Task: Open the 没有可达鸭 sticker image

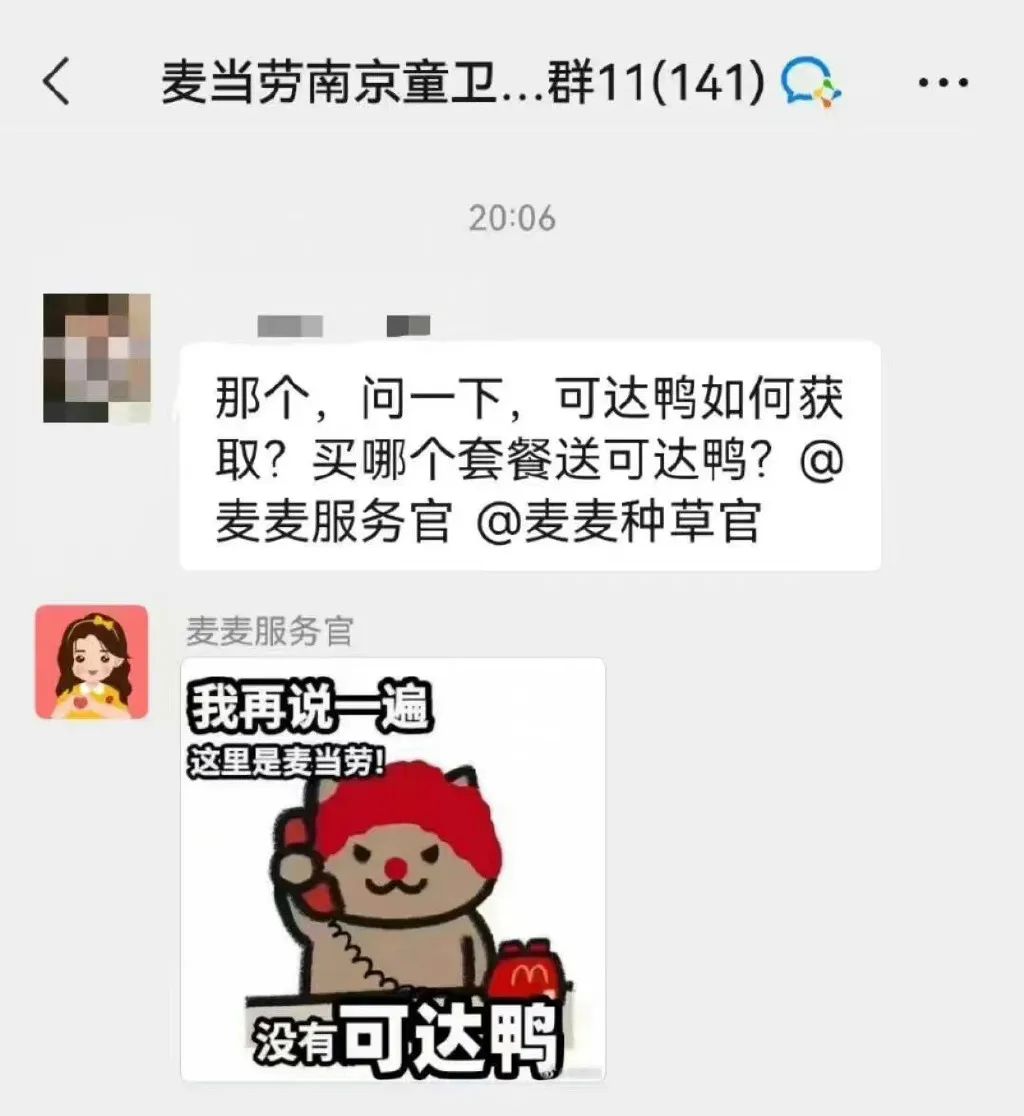Action: [x=392, y=870]
